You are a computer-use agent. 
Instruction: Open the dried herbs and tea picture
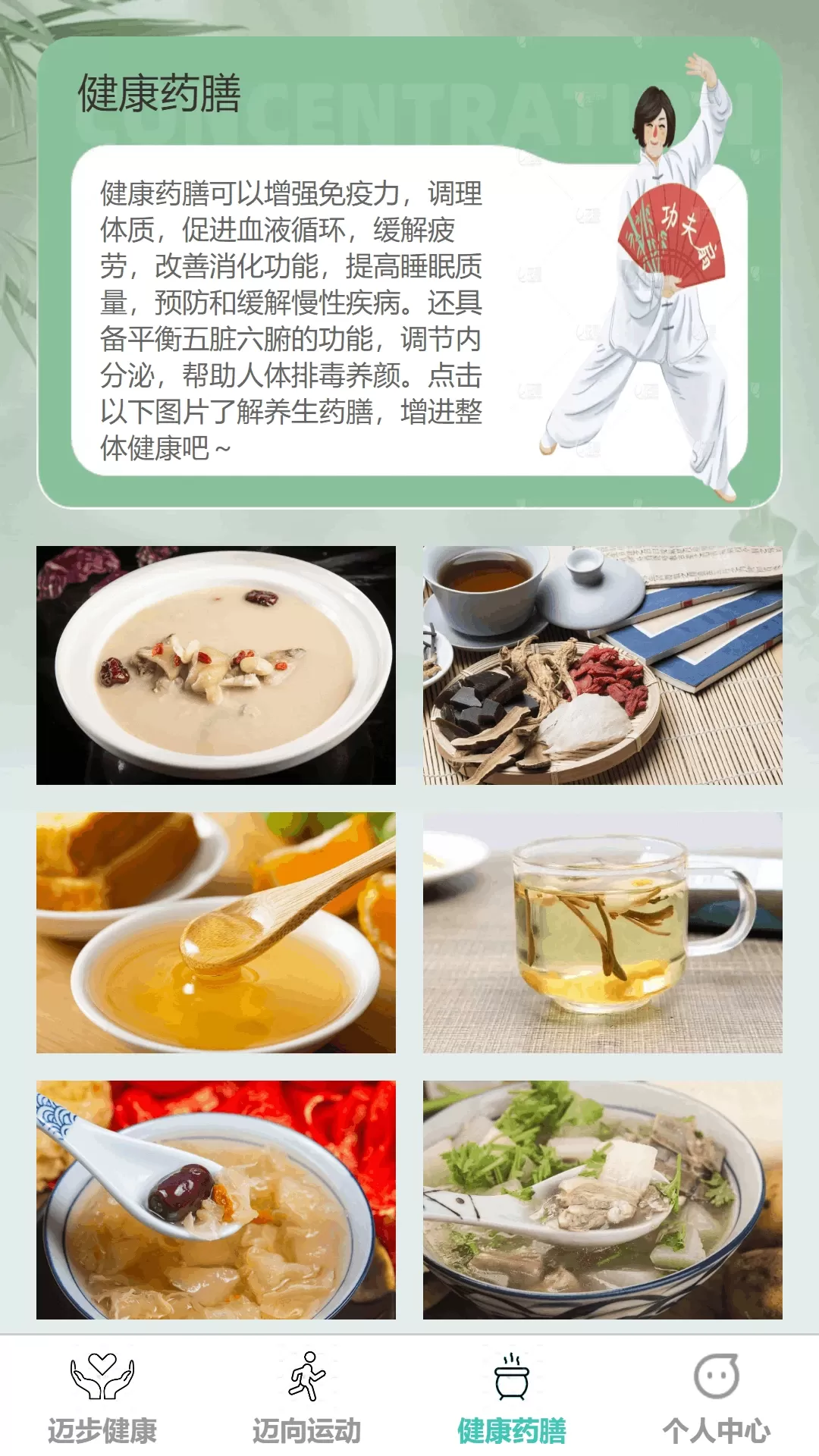pyautogui.click(x=602, y=665)
